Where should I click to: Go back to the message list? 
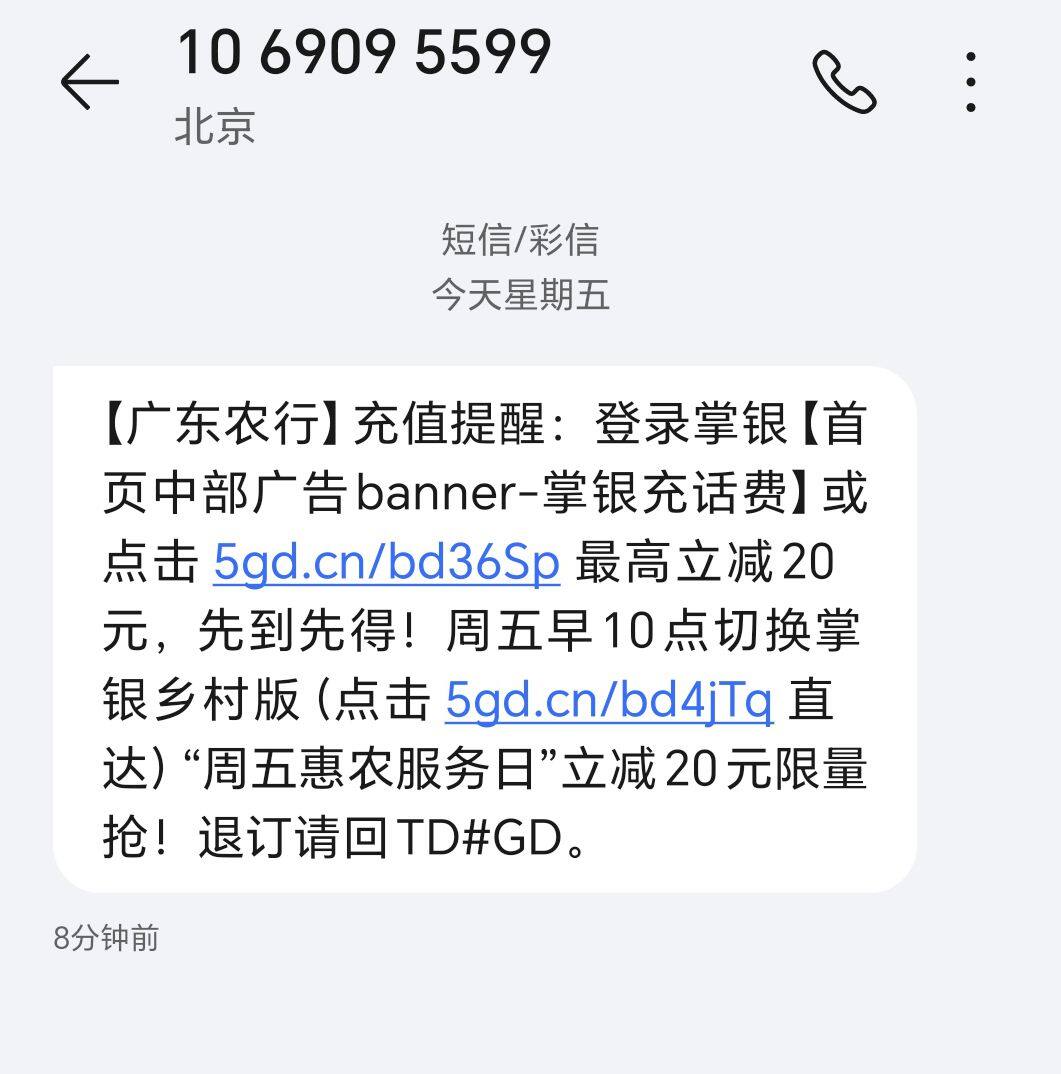[x=89, y=81]
